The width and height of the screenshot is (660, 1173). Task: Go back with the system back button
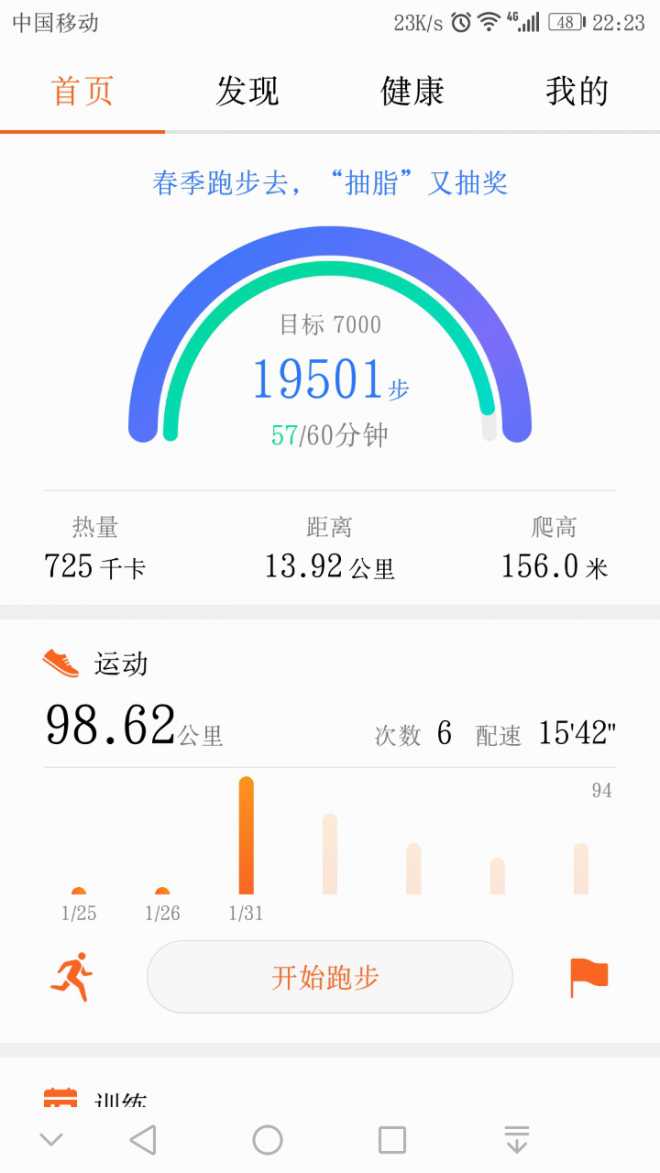tap(142, 1140)
